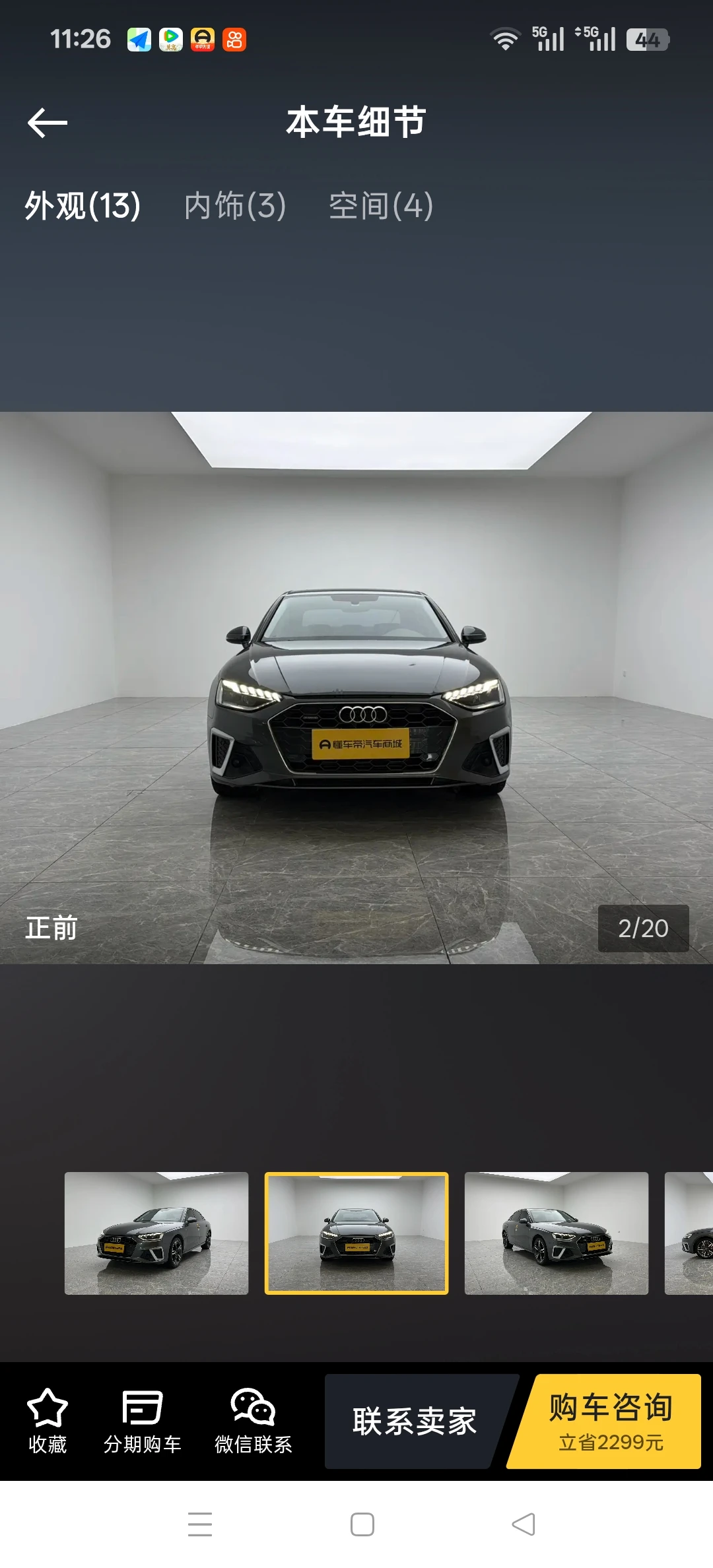Switch to the 内饰(3) tab
Screen dimensions: 713x1568
pos(235,205)
